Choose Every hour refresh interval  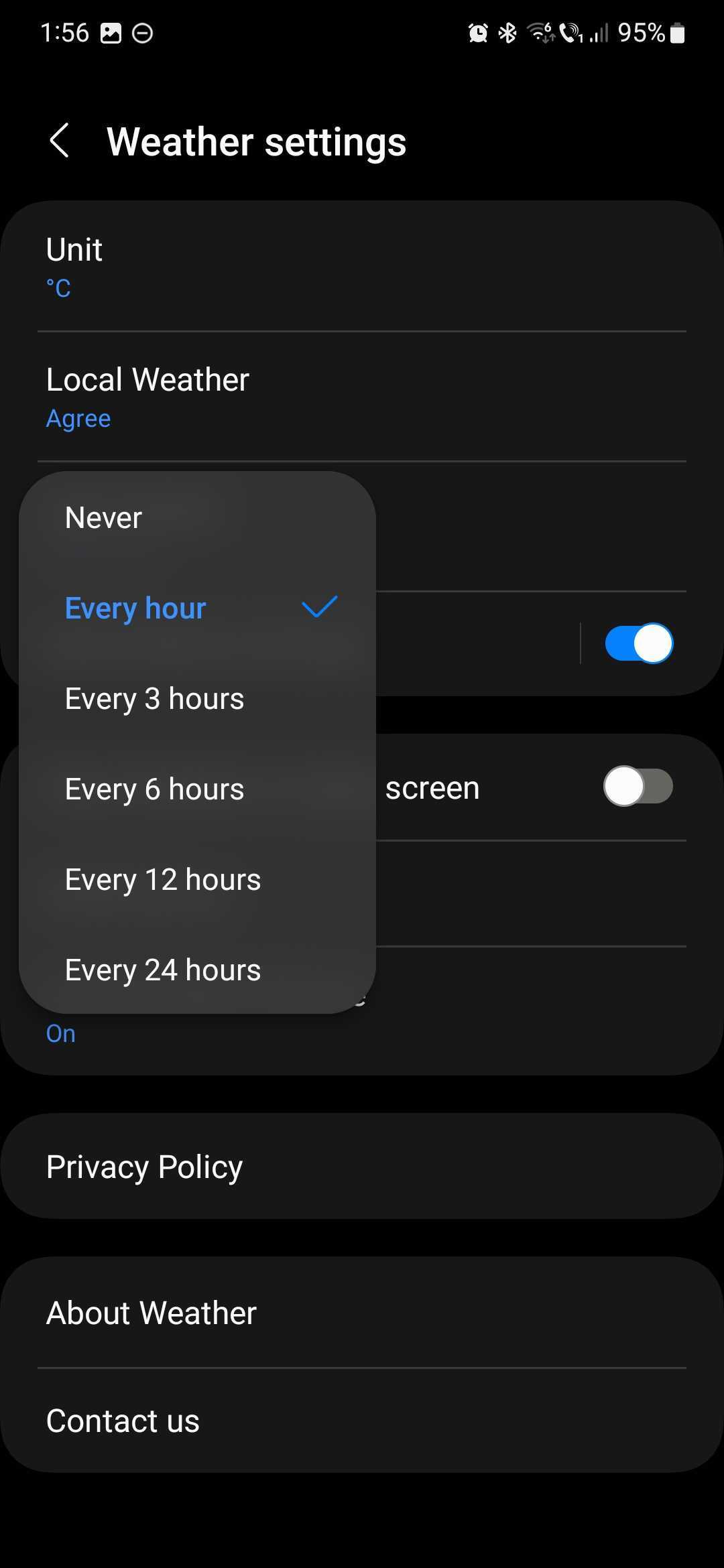[136, 608]
